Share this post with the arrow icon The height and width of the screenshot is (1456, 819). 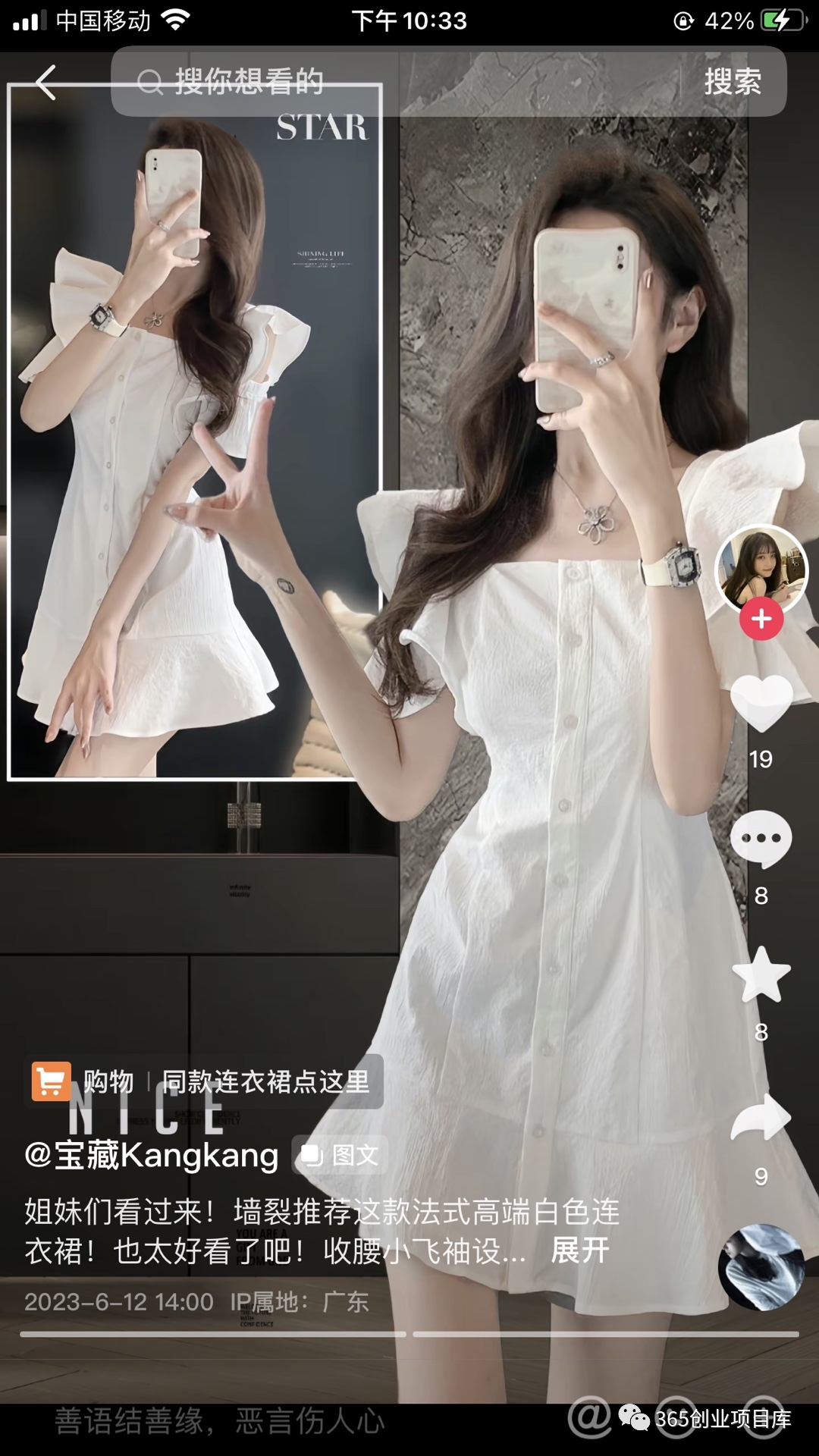click(x=761, y=1118)
